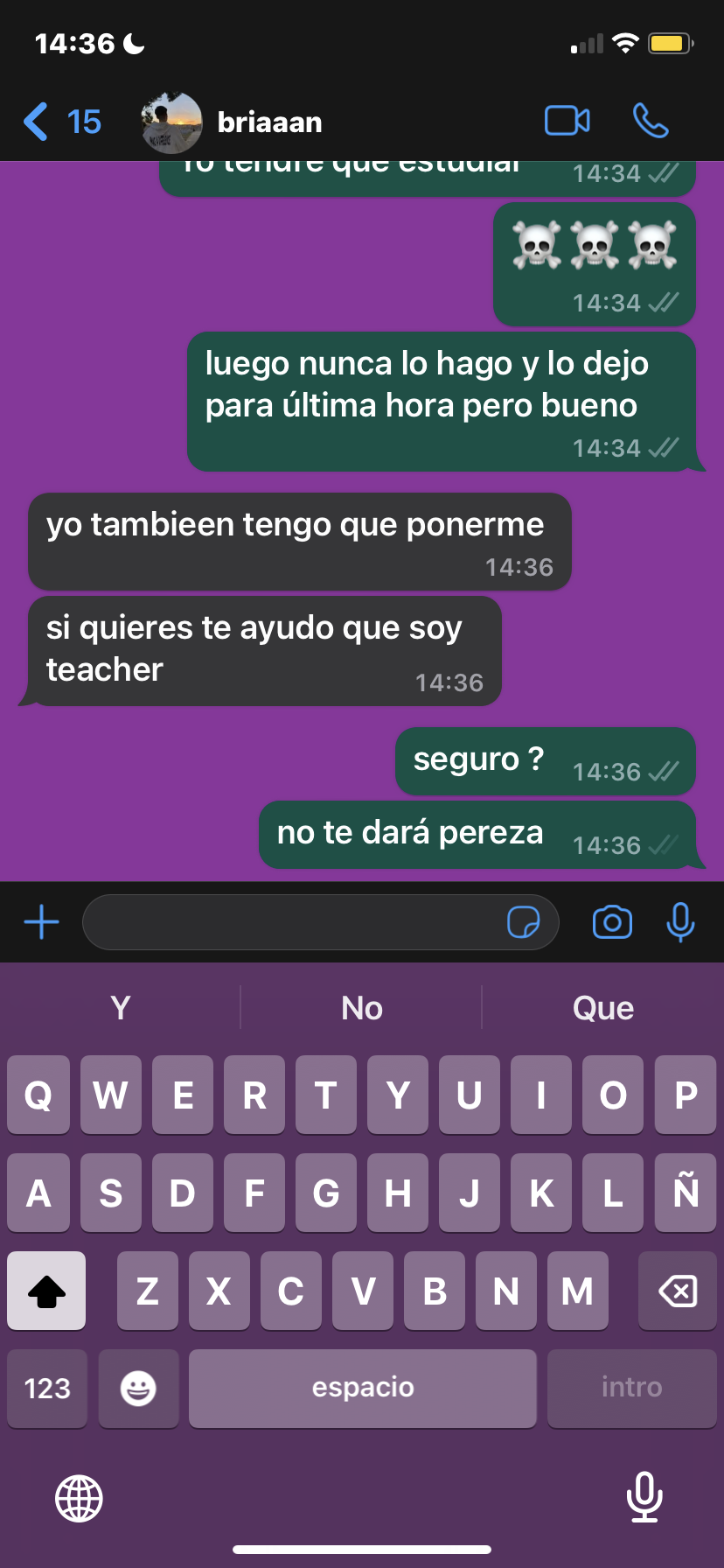Change keyboard language with the globe

tap(79, 1498)
